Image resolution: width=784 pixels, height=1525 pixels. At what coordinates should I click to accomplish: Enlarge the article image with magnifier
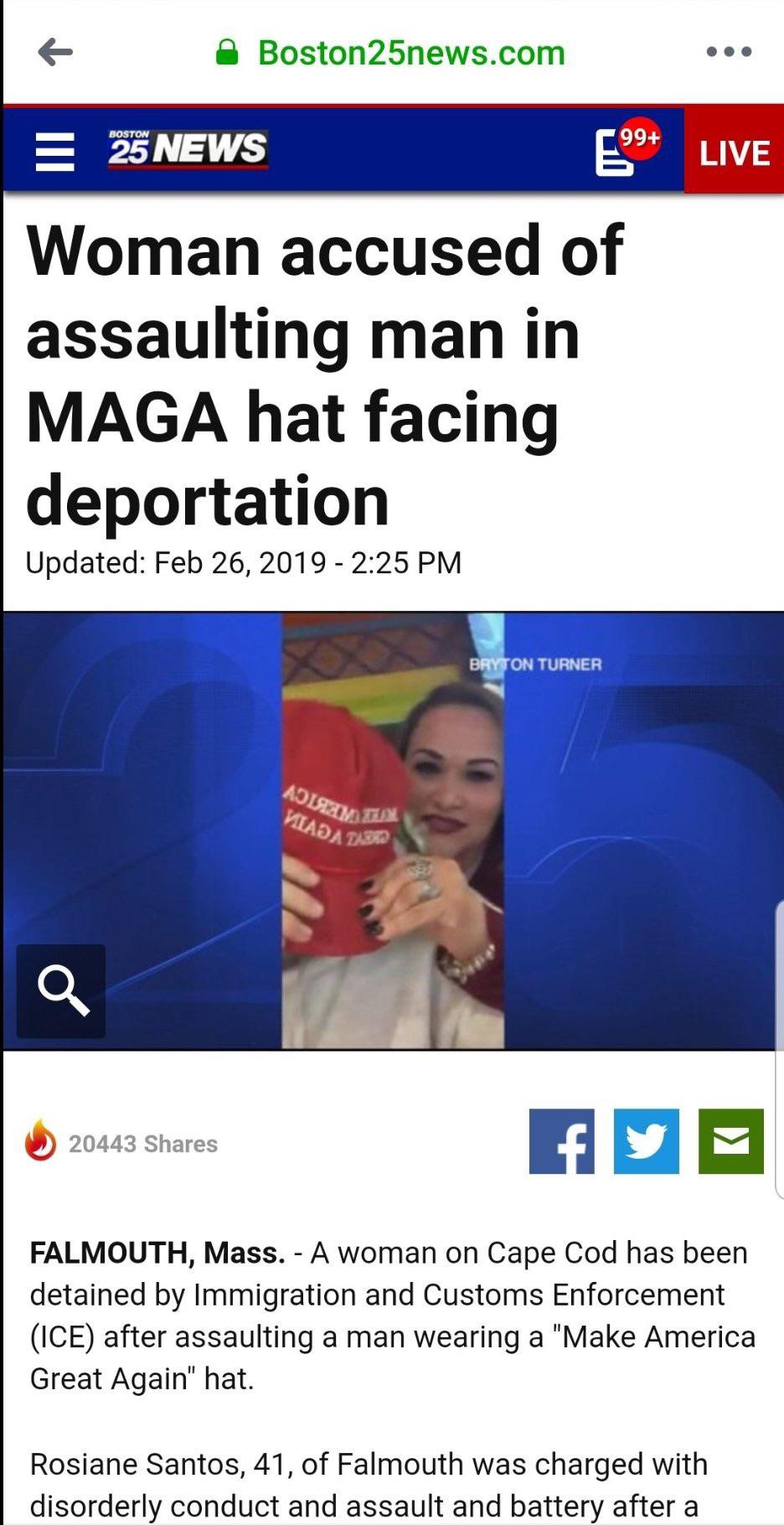61,991
